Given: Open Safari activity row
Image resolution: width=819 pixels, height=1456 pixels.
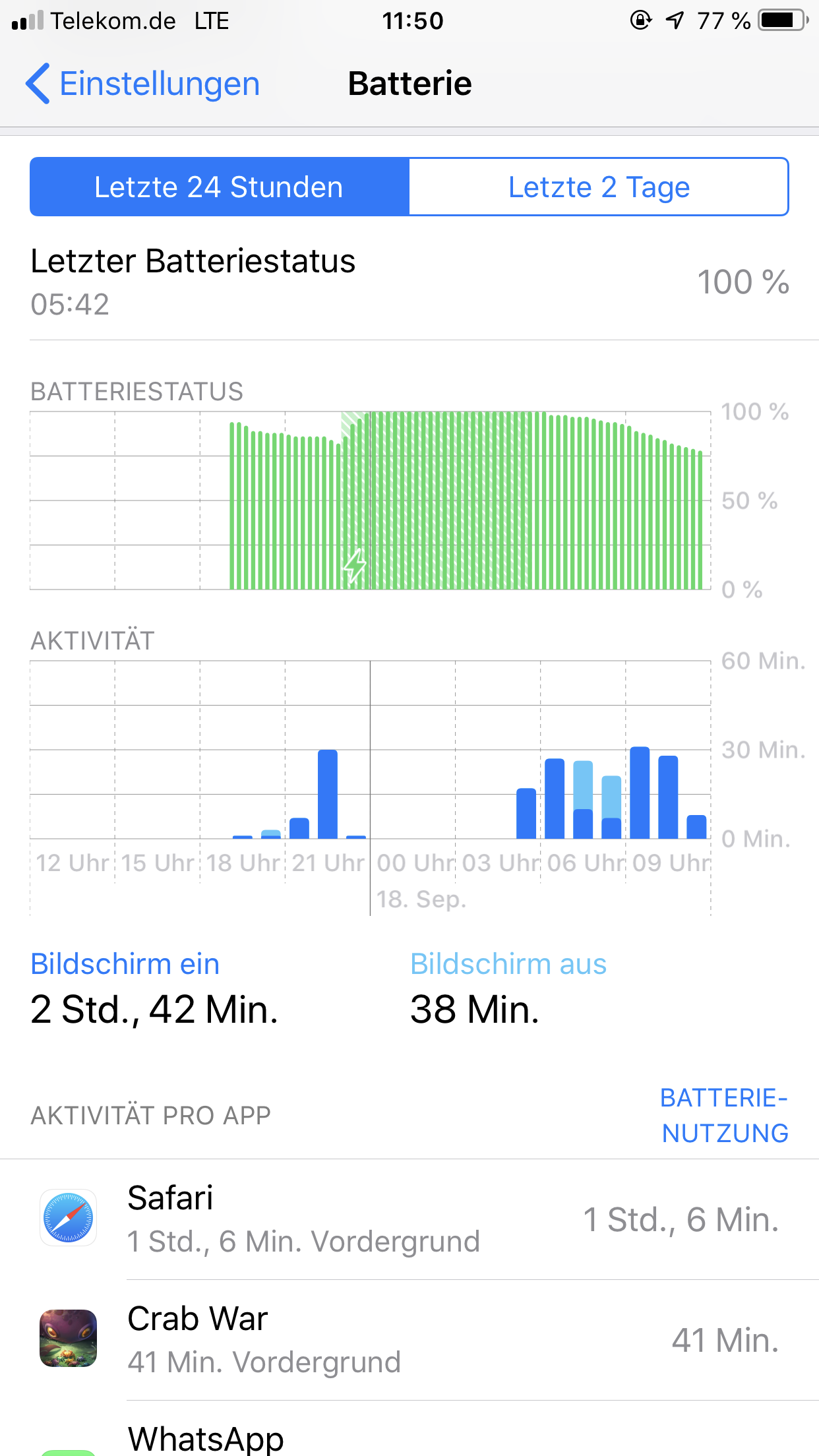Looking at the screenshot, I should [409, 1219].
